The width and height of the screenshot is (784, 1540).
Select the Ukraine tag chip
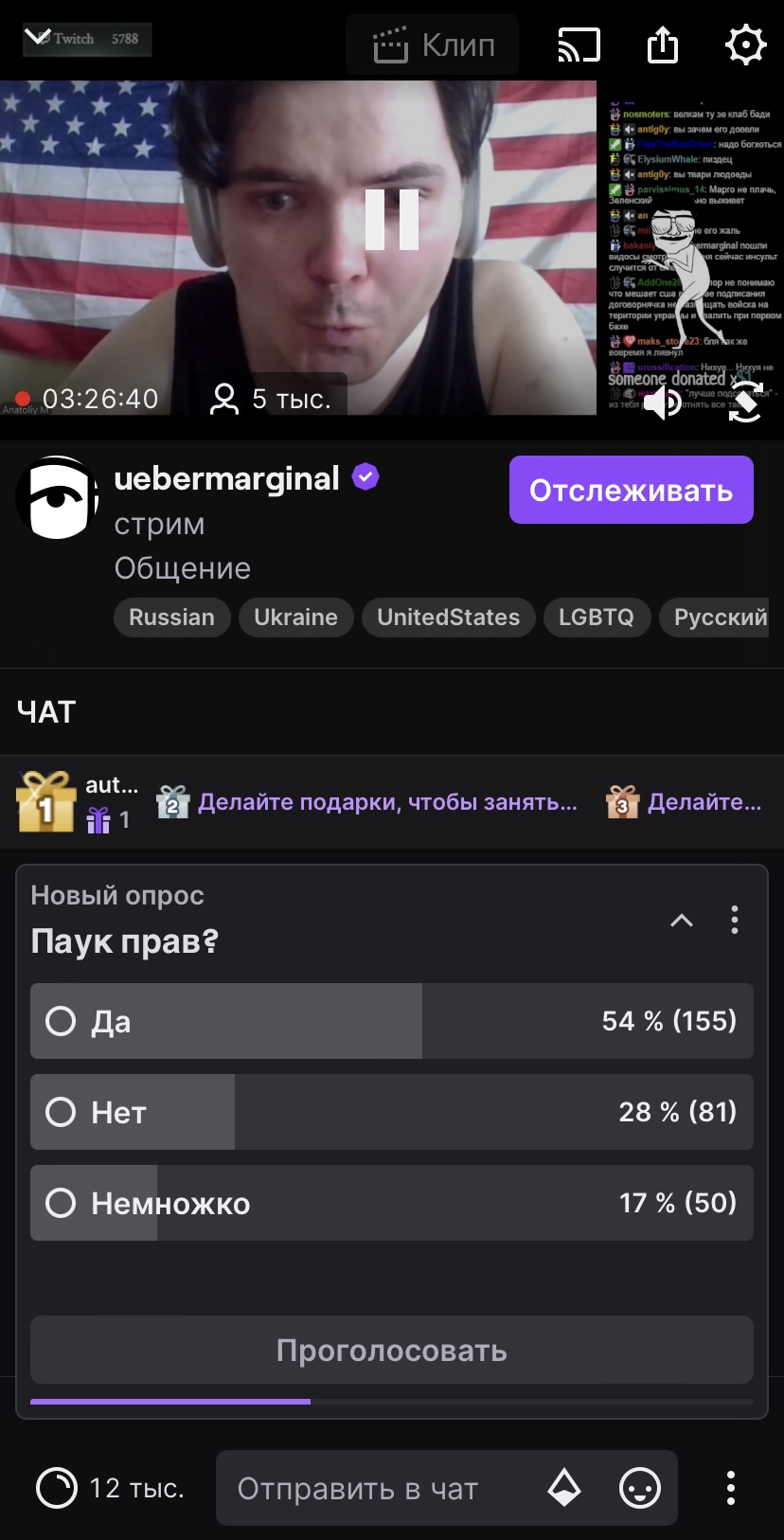[x=295, y=618]
